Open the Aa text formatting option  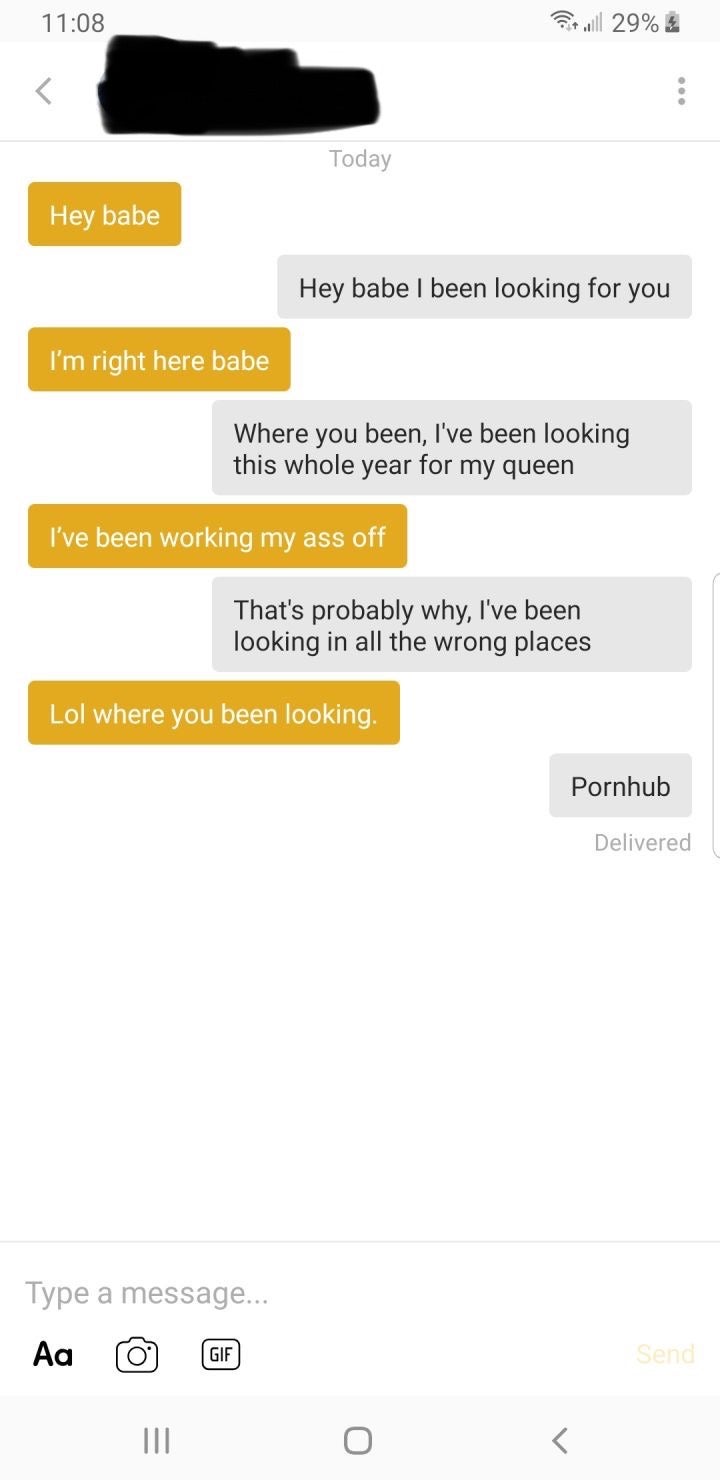coord(53,1354)
